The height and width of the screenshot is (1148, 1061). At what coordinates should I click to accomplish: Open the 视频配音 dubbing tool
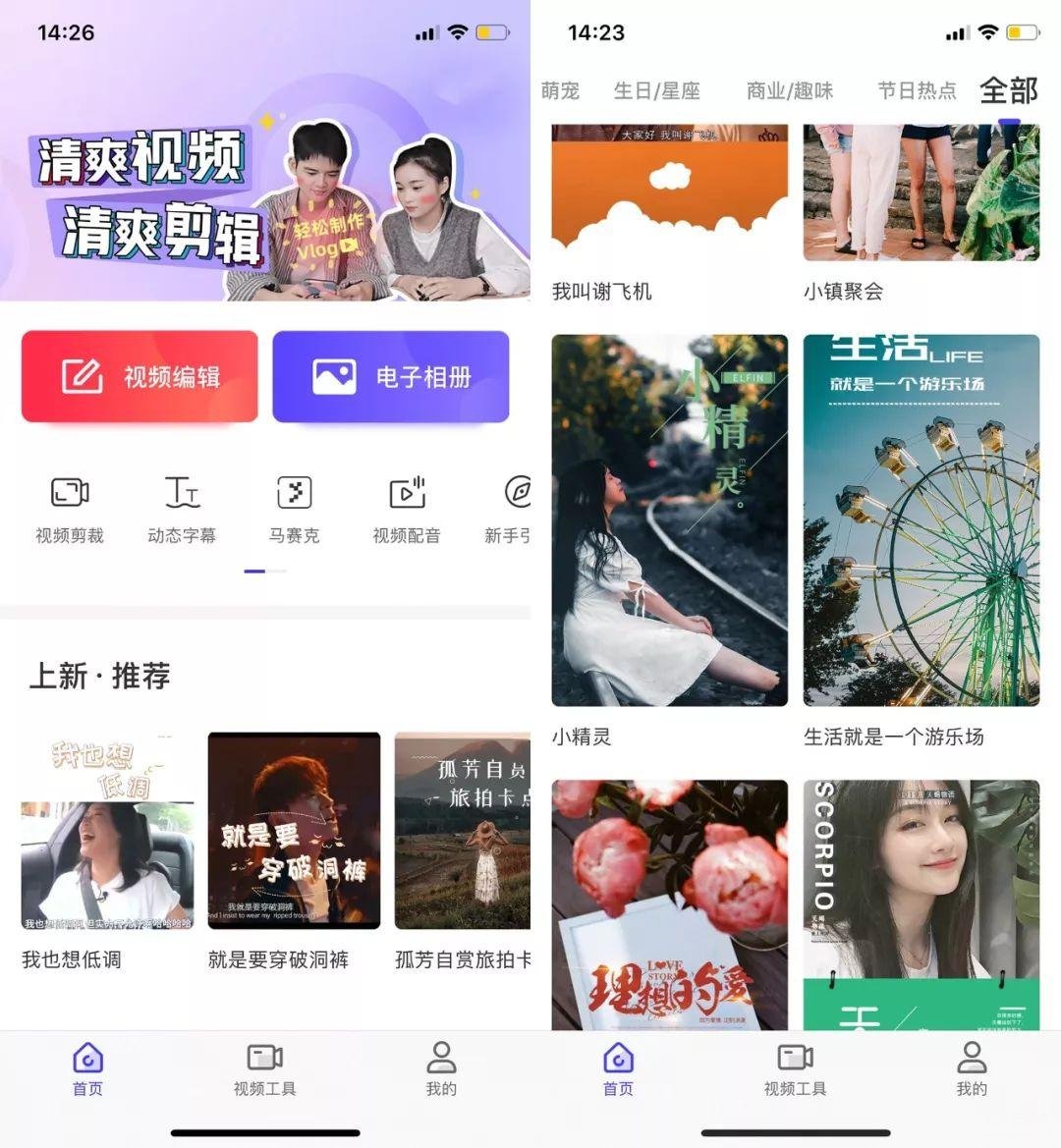[x=406, y=508]
